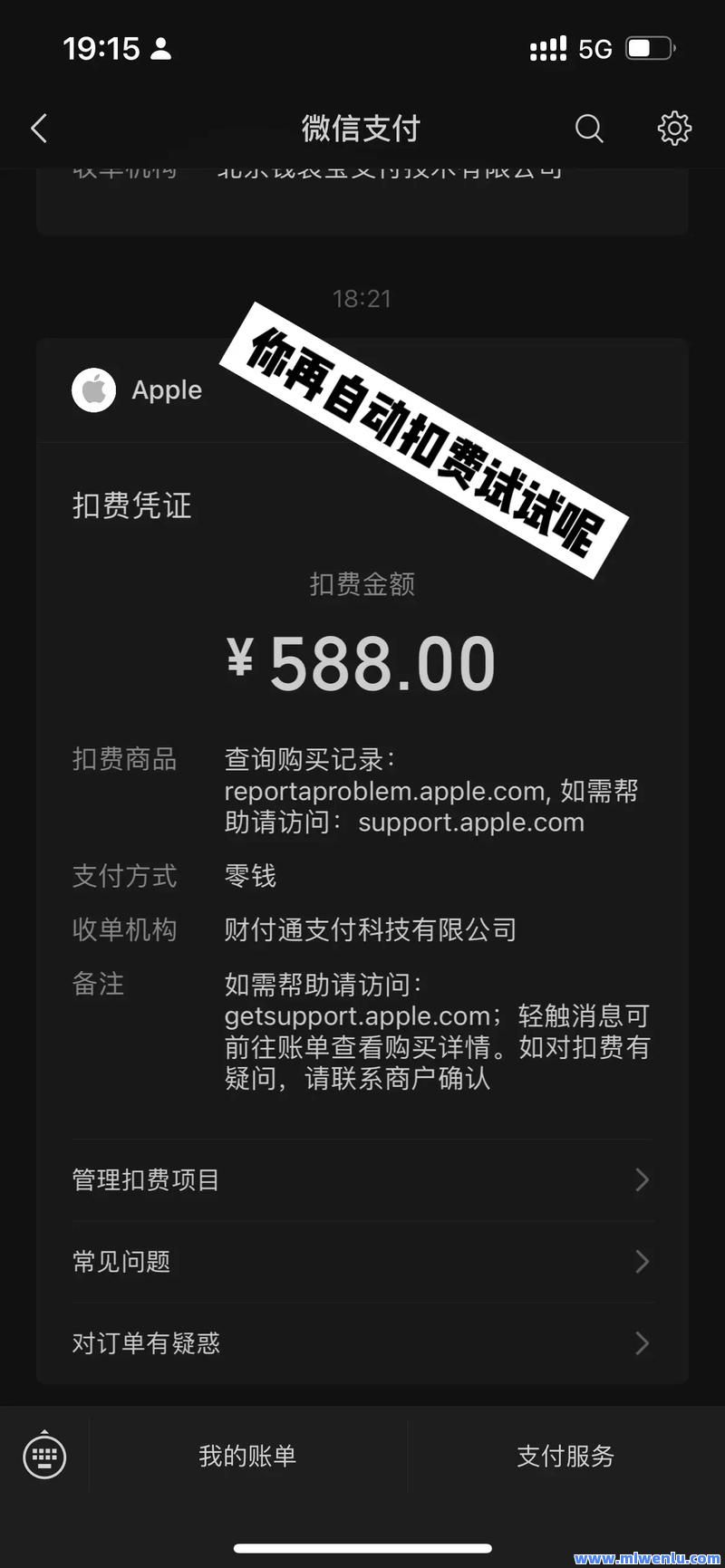Open the search icon in the header
The height and width of the screenshot is (1568, 725).
click(x=589, y=129)
